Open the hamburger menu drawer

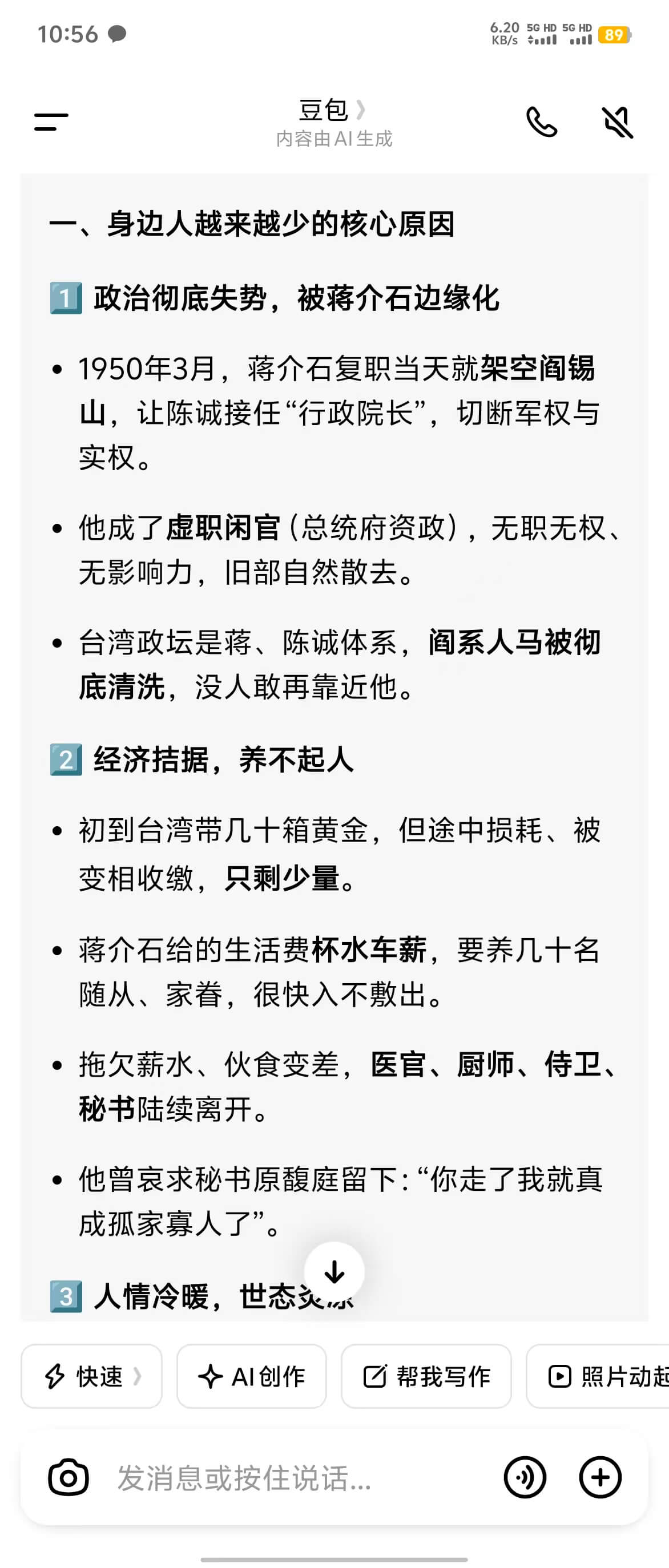click(51, 122)
